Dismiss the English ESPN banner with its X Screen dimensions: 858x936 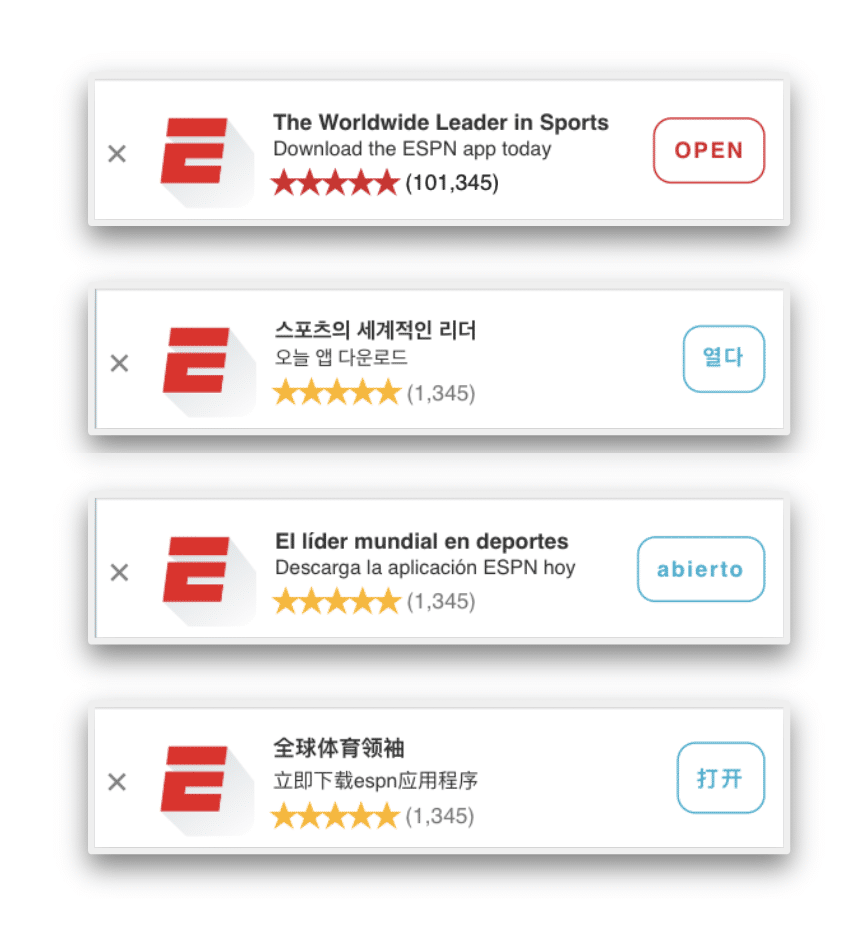click(x=117, y=153)
